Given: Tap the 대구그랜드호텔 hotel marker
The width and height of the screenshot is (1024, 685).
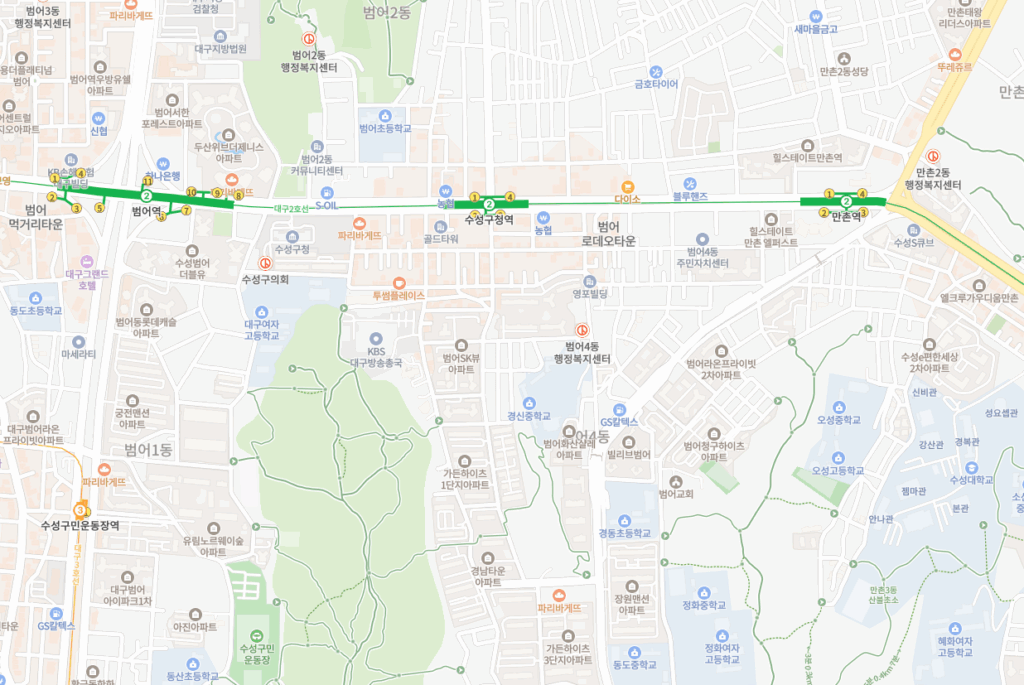Looking at the screenshot, I should [x=87, y=259].
